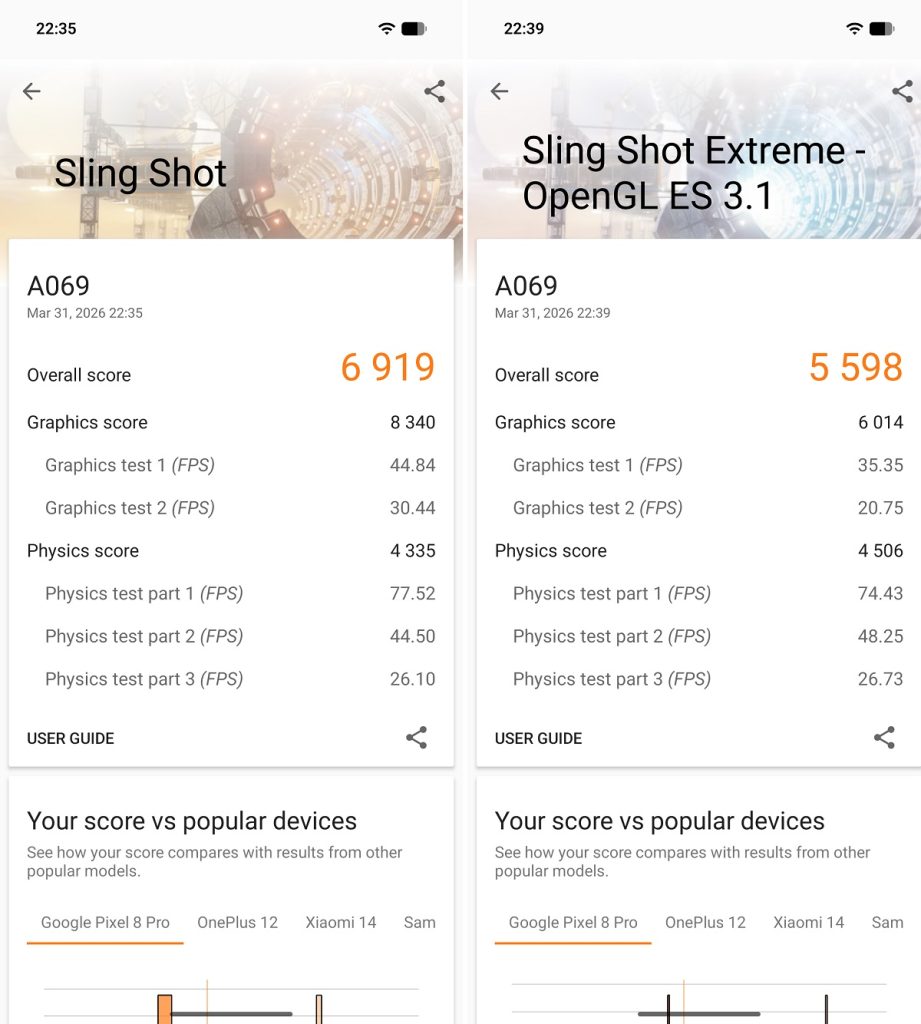Share the Sling Shot Extreme card with 5 598

click(884, 738)
